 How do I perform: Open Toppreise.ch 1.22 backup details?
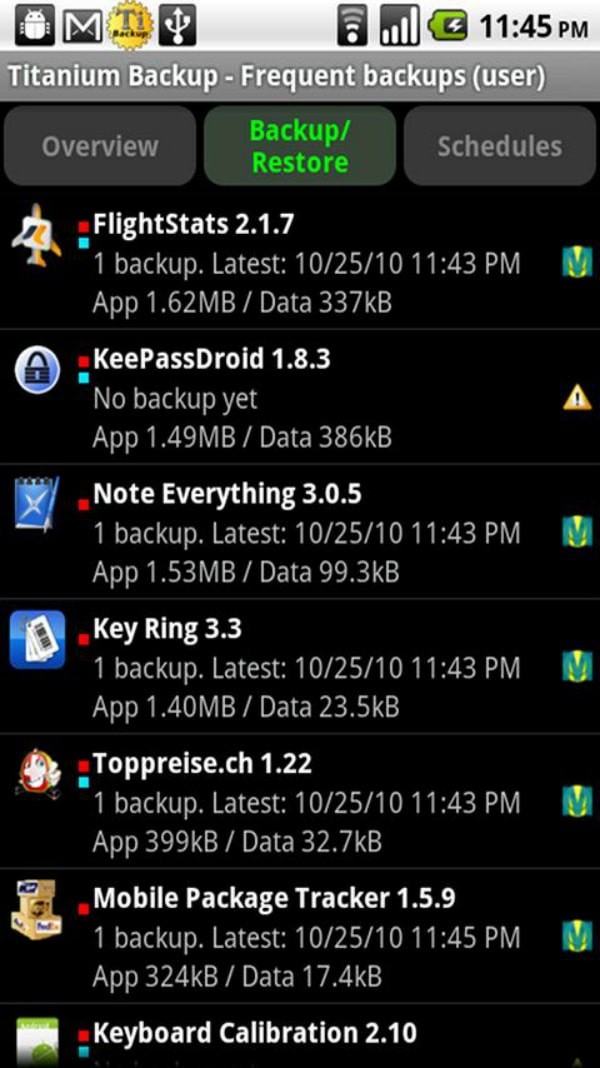[300, 801]
